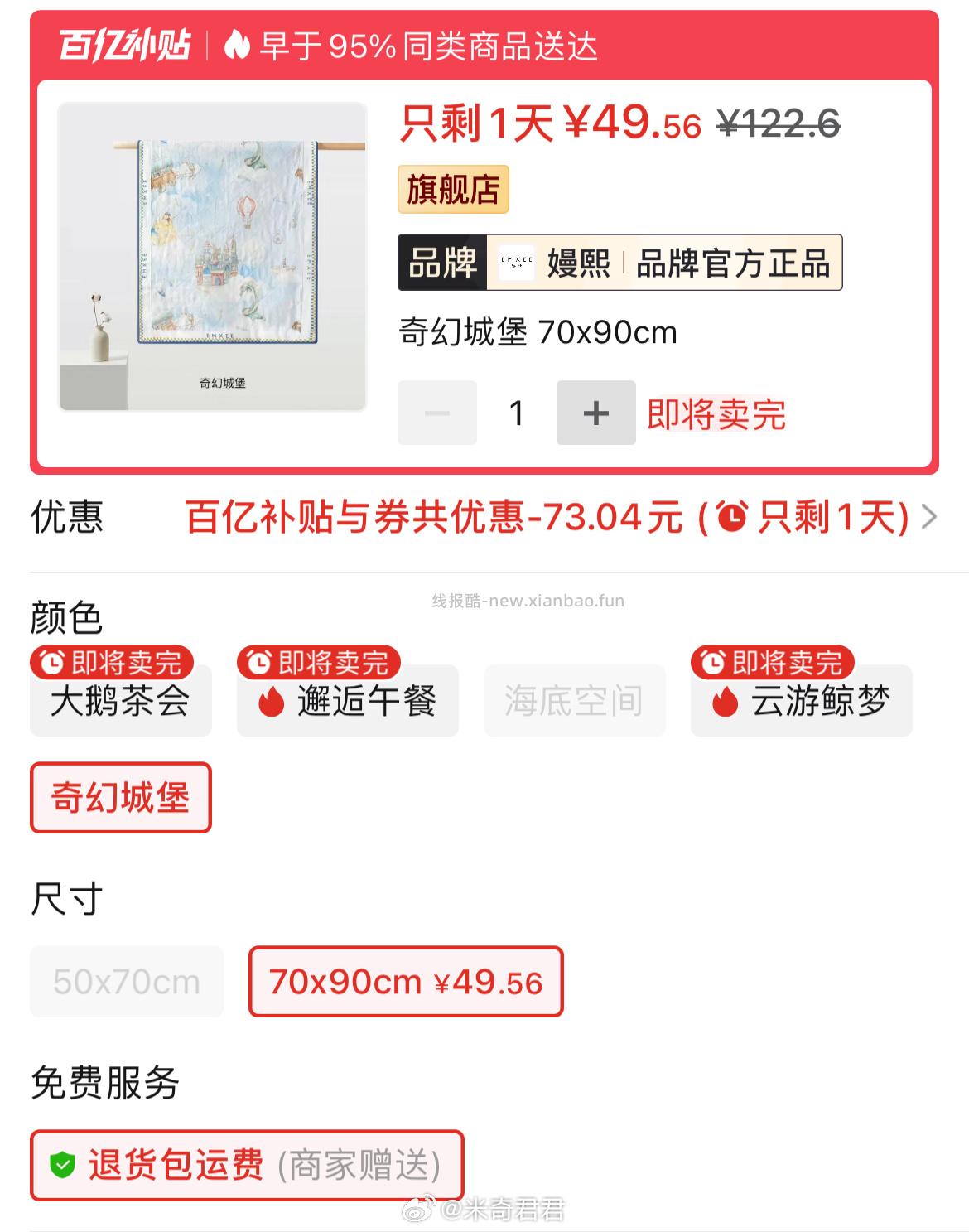Click the 嫚熙 brand logo in the brand badge

click(515, 263)
